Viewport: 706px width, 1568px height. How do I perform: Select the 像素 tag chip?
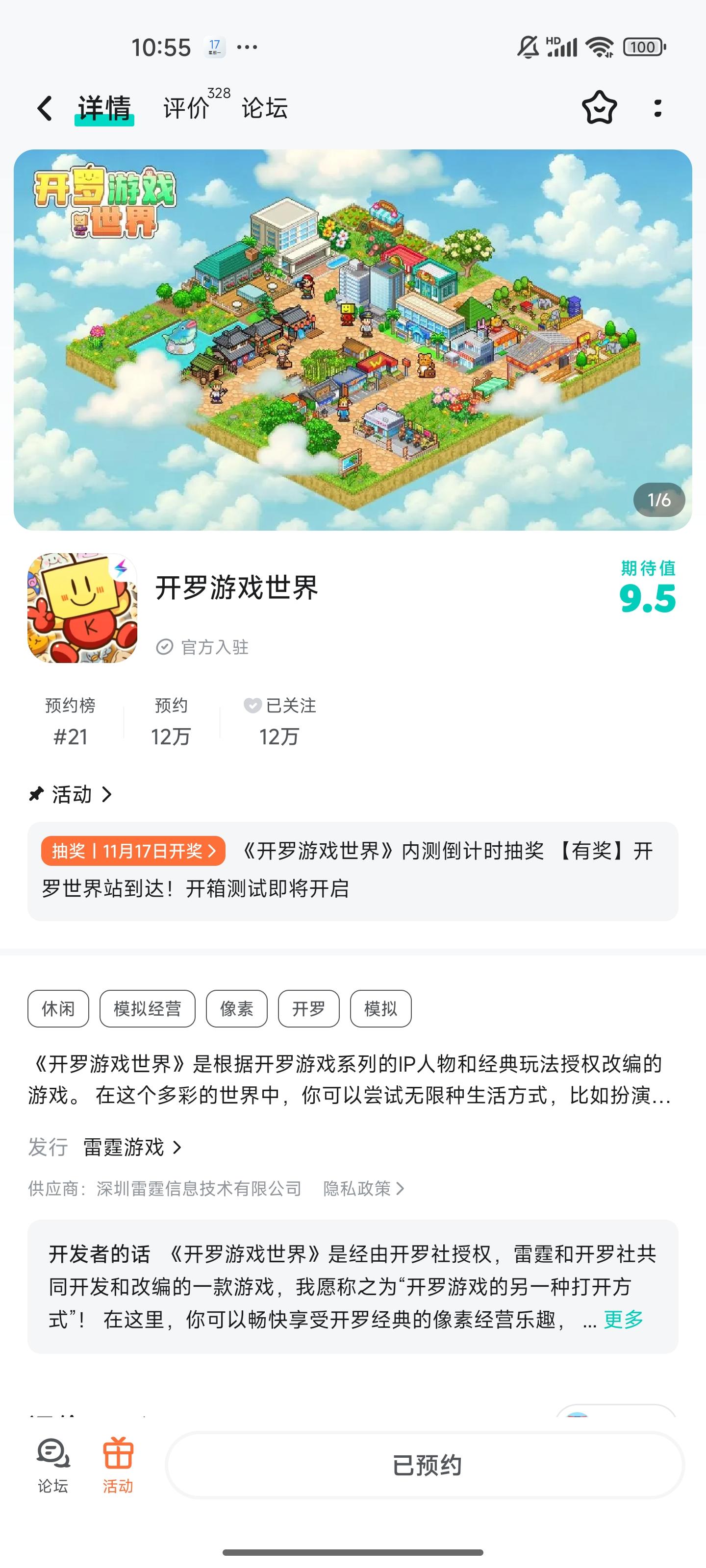click(237, 1008)
